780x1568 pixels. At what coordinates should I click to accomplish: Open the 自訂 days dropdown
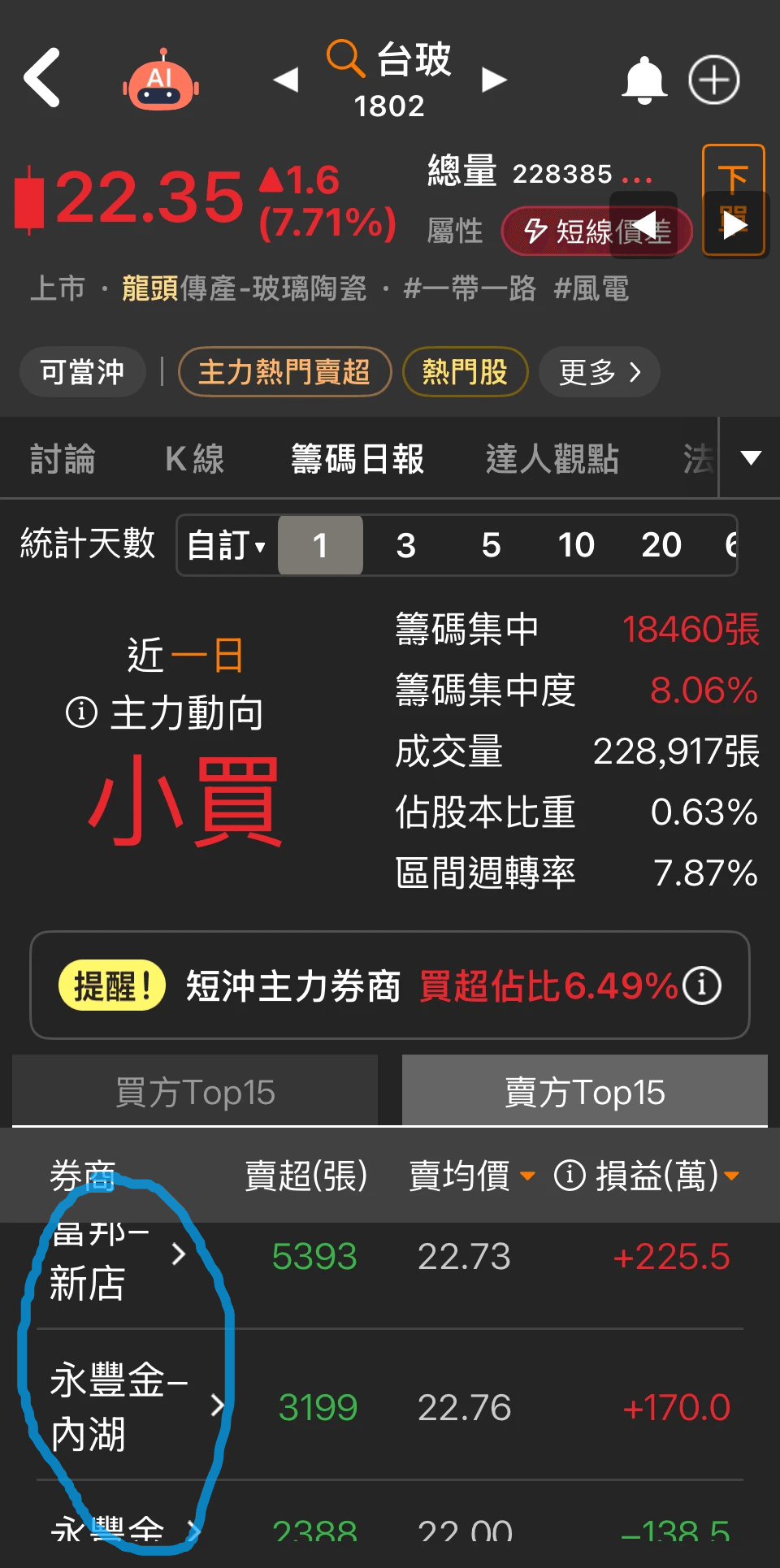point(227,545)
